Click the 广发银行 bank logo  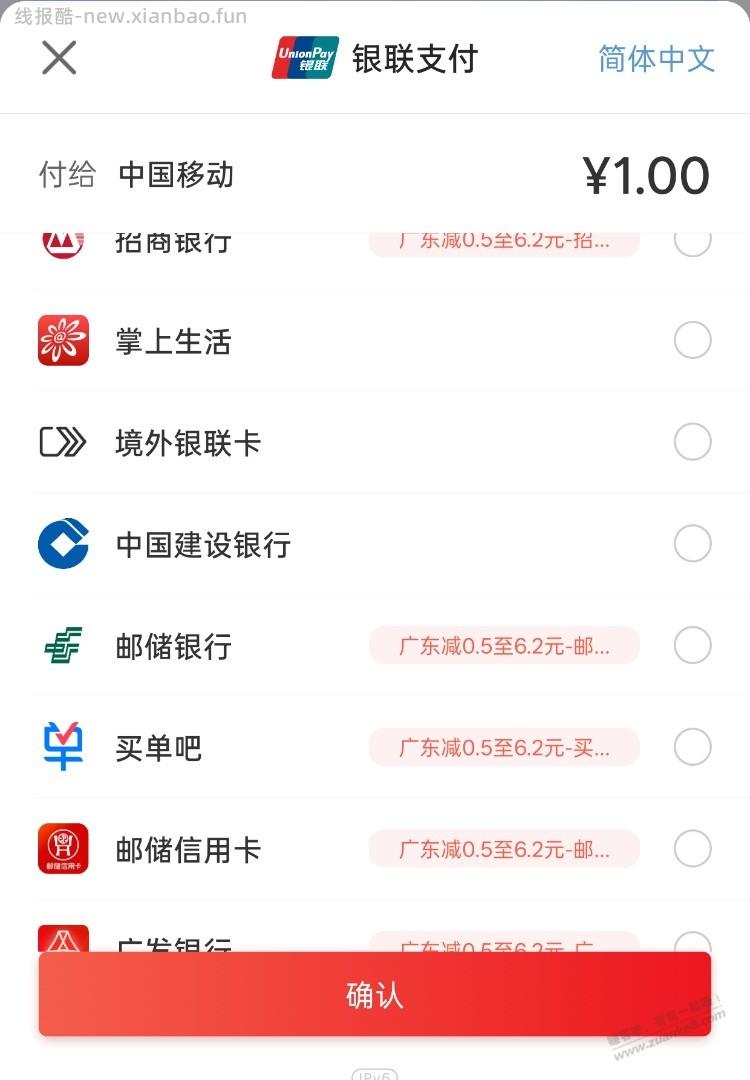(63, 942)
